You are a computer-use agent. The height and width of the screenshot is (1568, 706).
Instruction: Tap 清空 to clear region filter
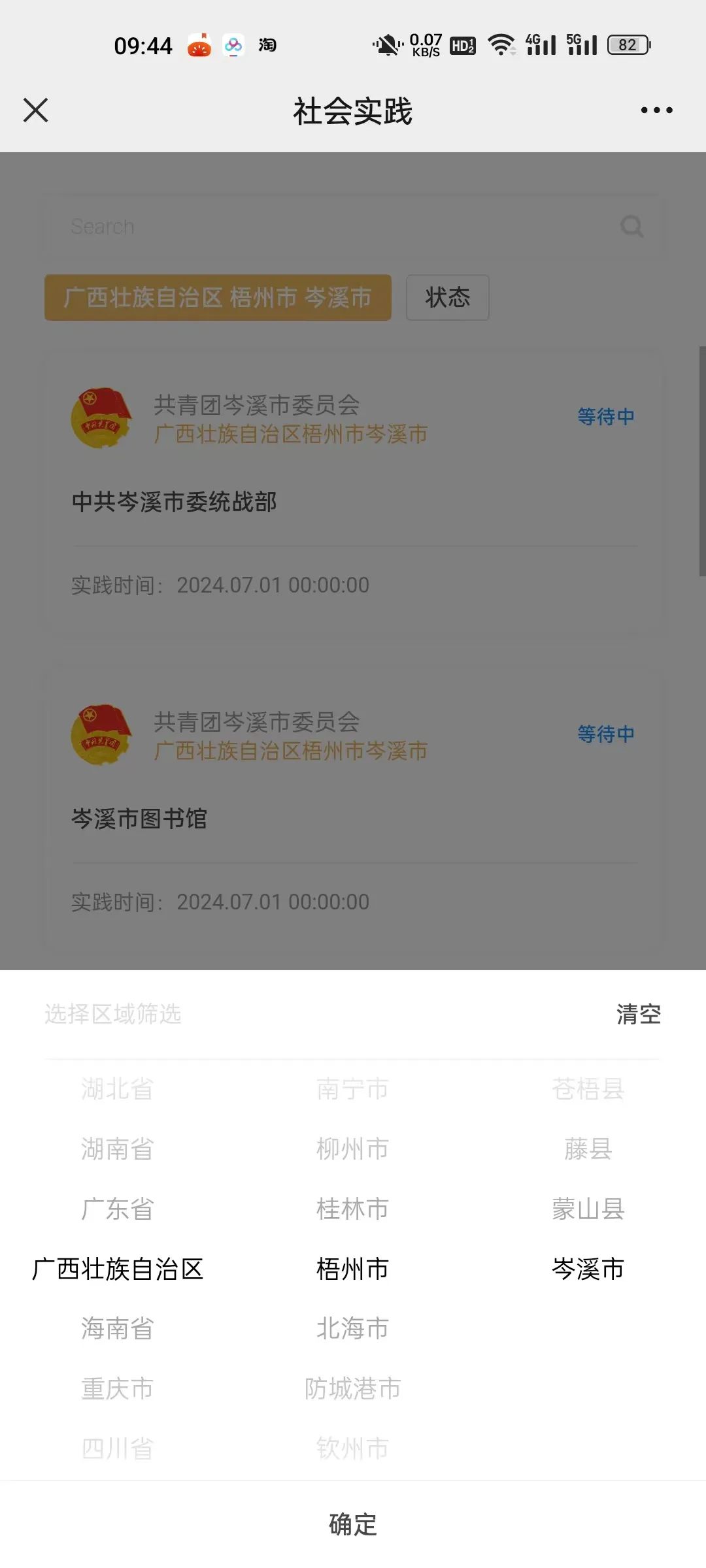(638, 1014)
